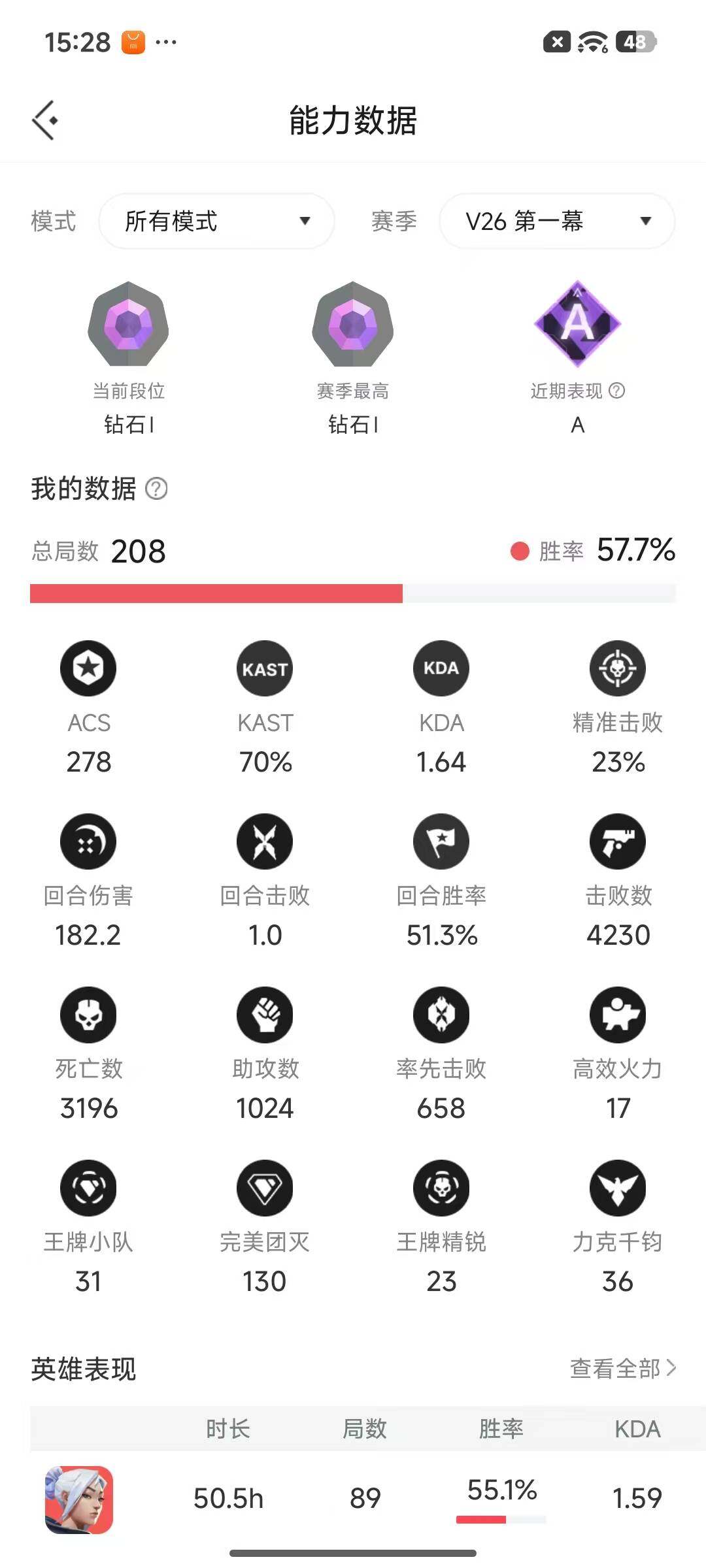The width and height of the screenshot is (706, 1568).
Task: Click the KDA circle icon
Action: [x=441, y=668]
